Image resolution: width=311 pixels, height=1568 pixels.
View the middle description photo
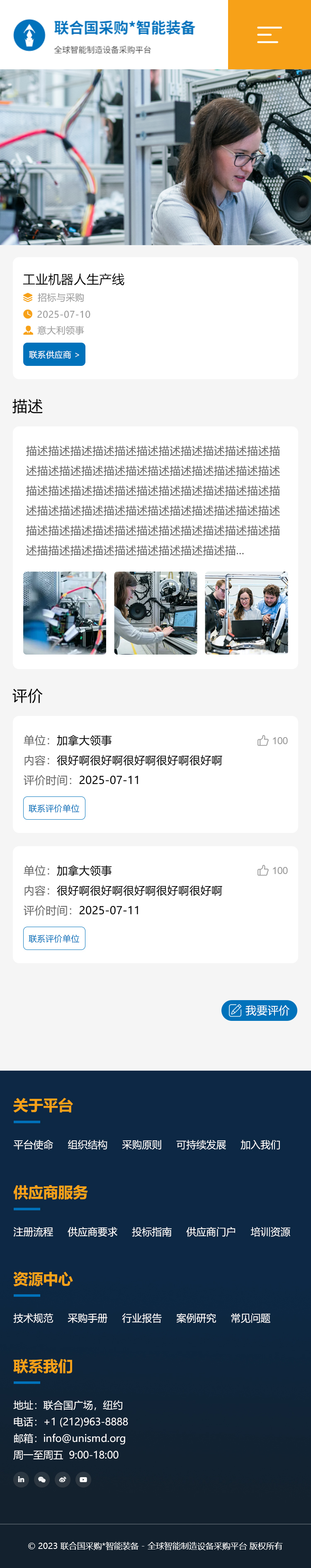pos(155,612)
